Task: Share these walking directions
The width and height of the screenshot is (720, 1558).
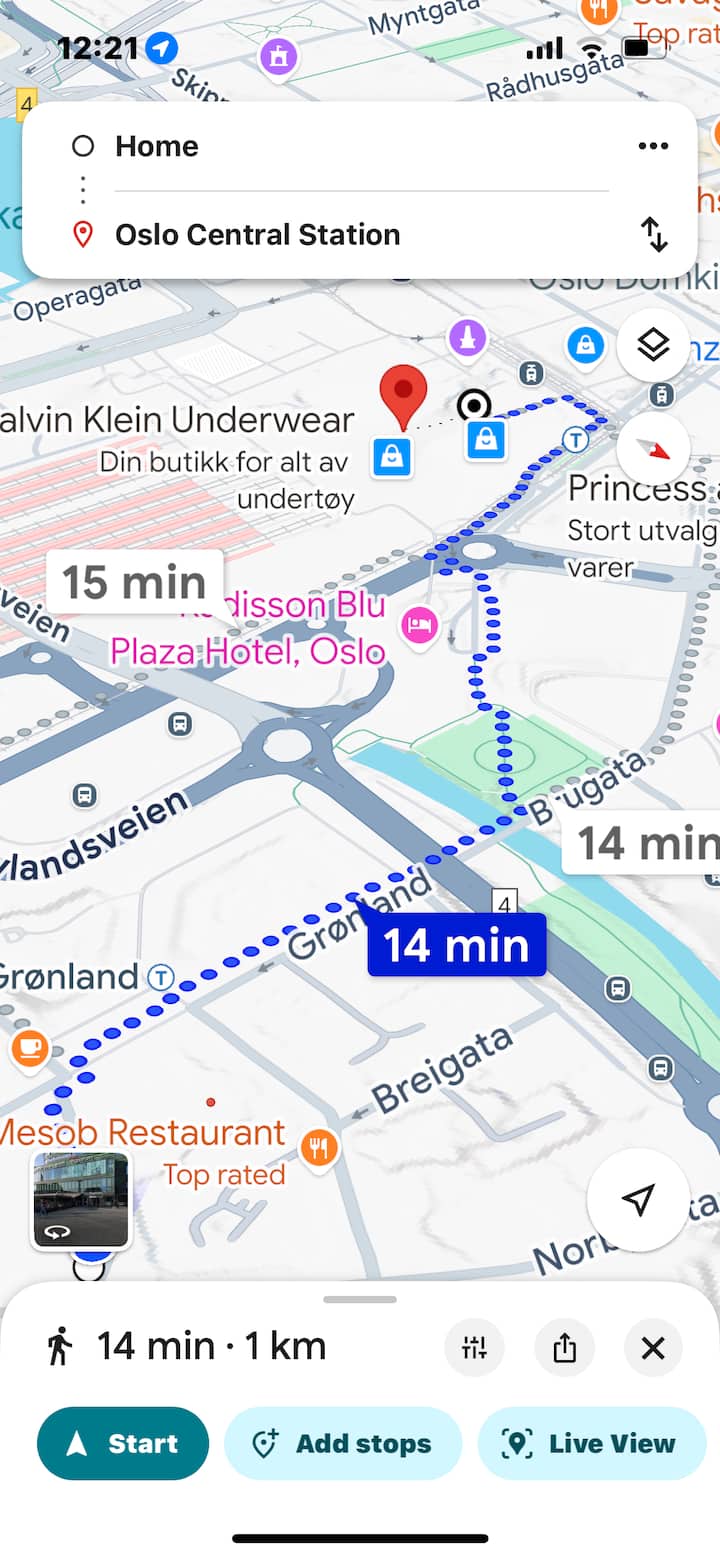Action: pos(565,1347)
